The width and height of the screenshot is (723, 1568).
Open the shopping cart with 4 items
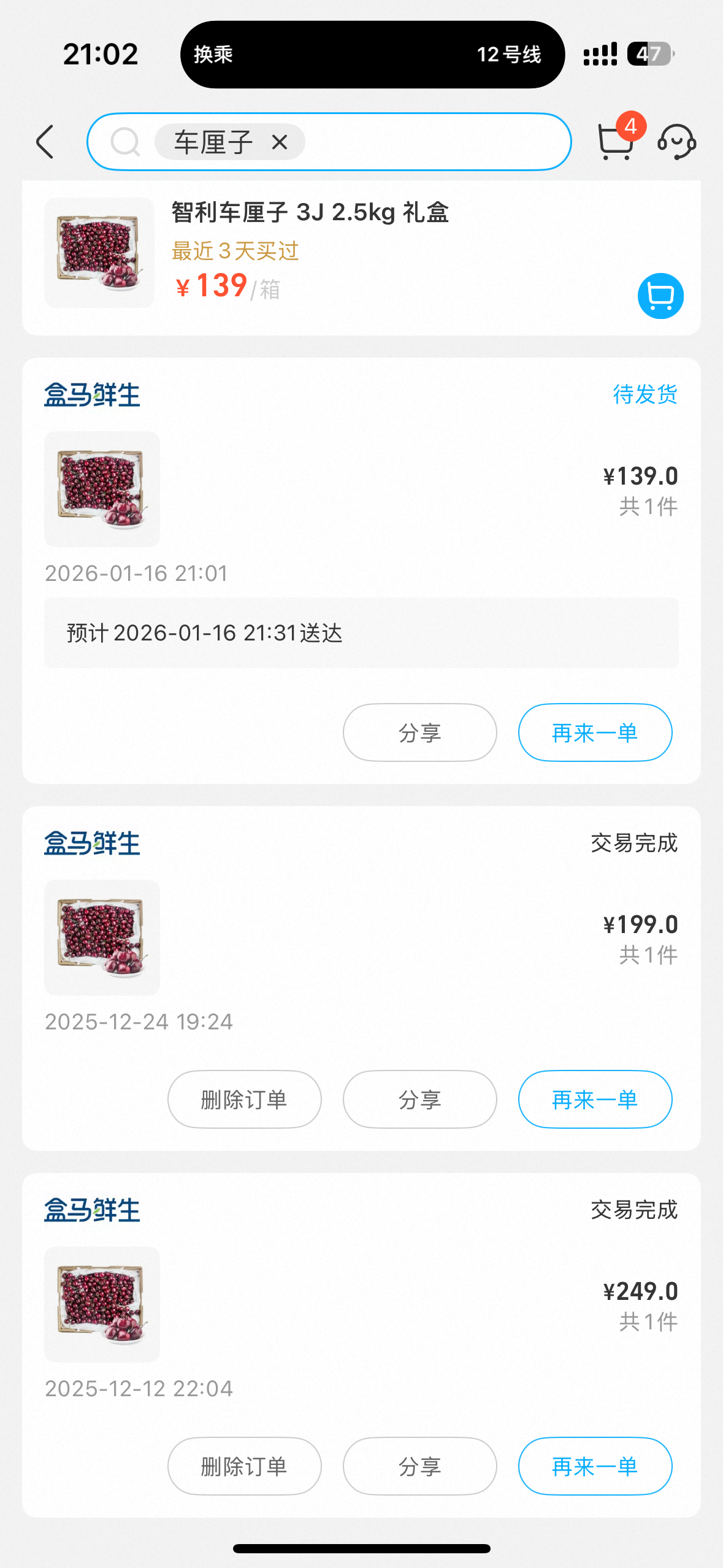[x=616, y=141]
